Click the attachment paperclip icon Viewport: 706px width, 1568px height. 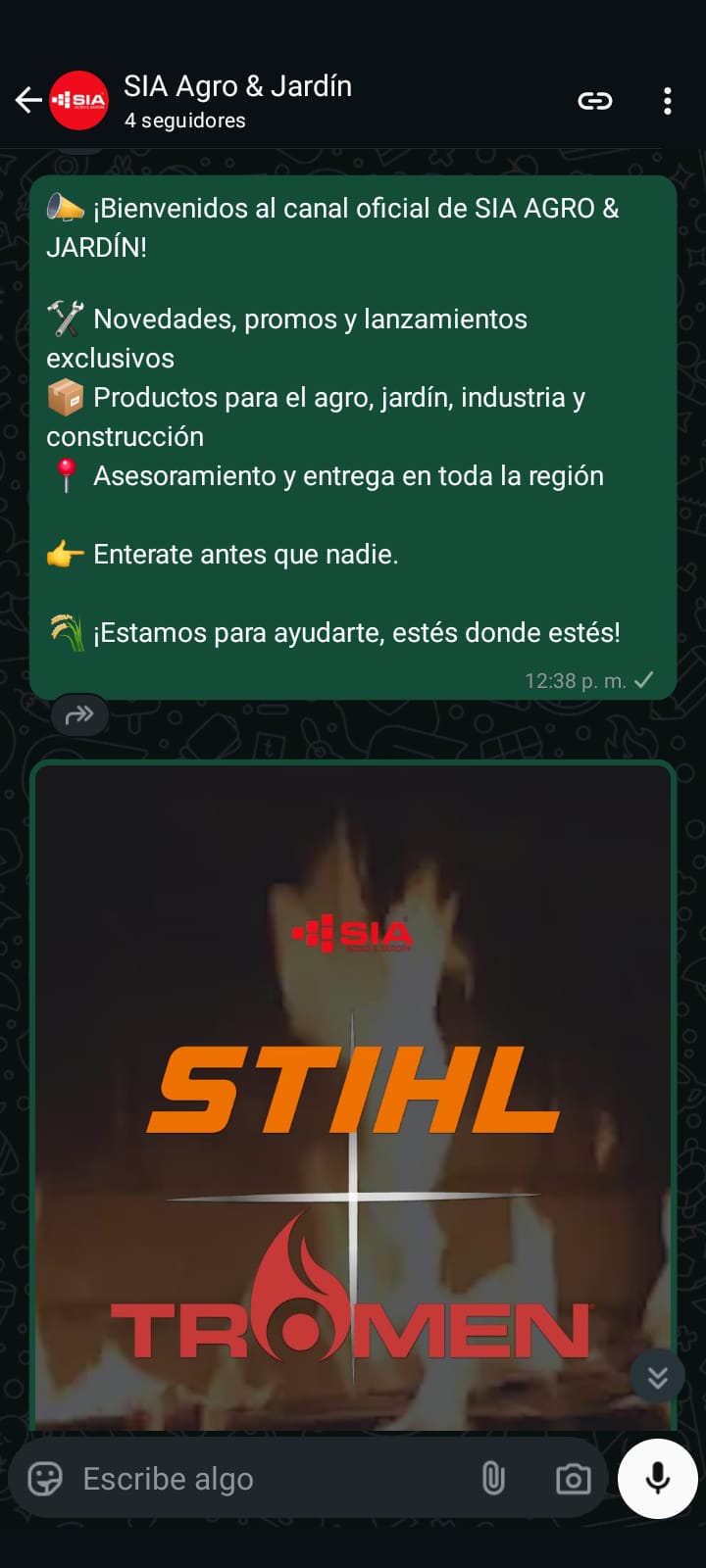point(492,1479)
